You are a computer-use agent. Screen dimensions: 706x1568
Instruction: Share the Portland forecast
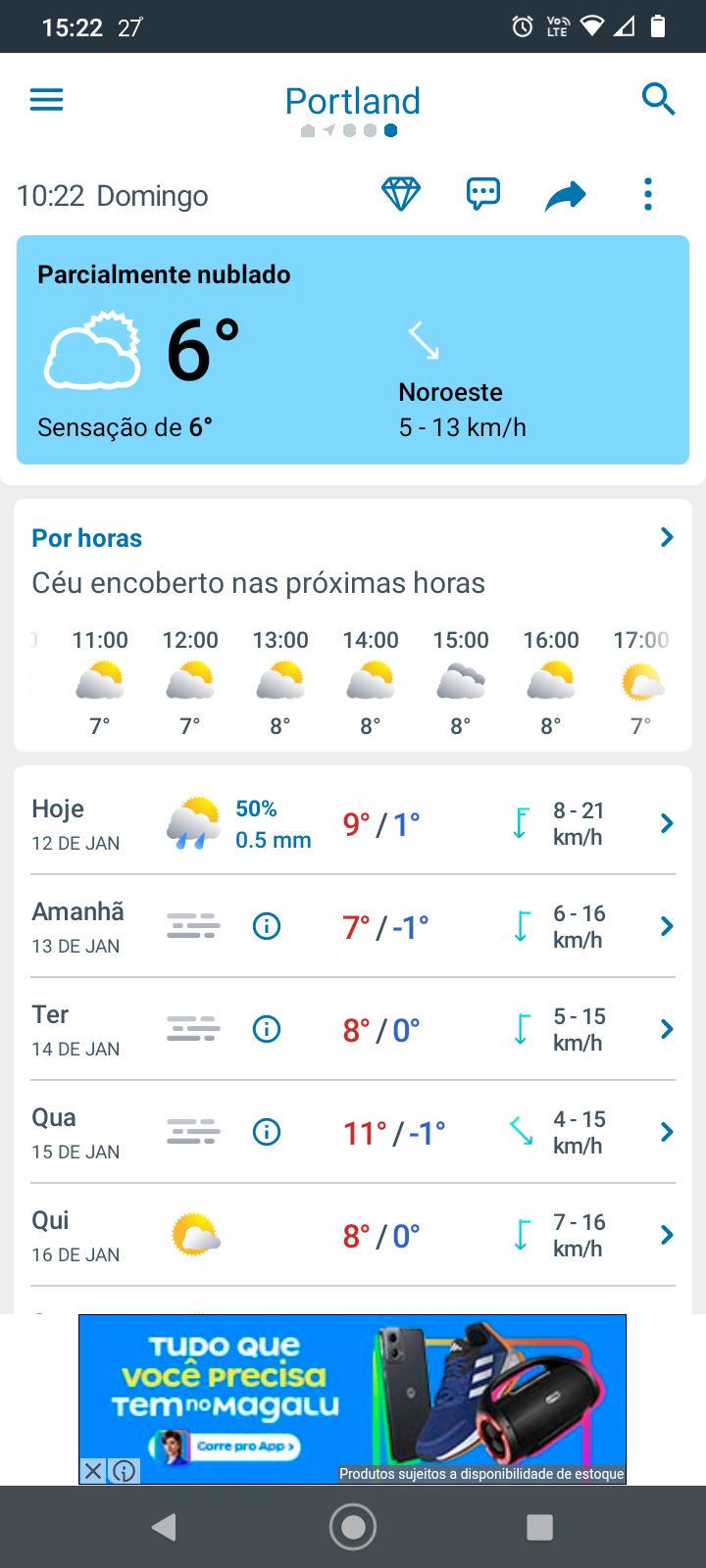[x=566, y=196]
